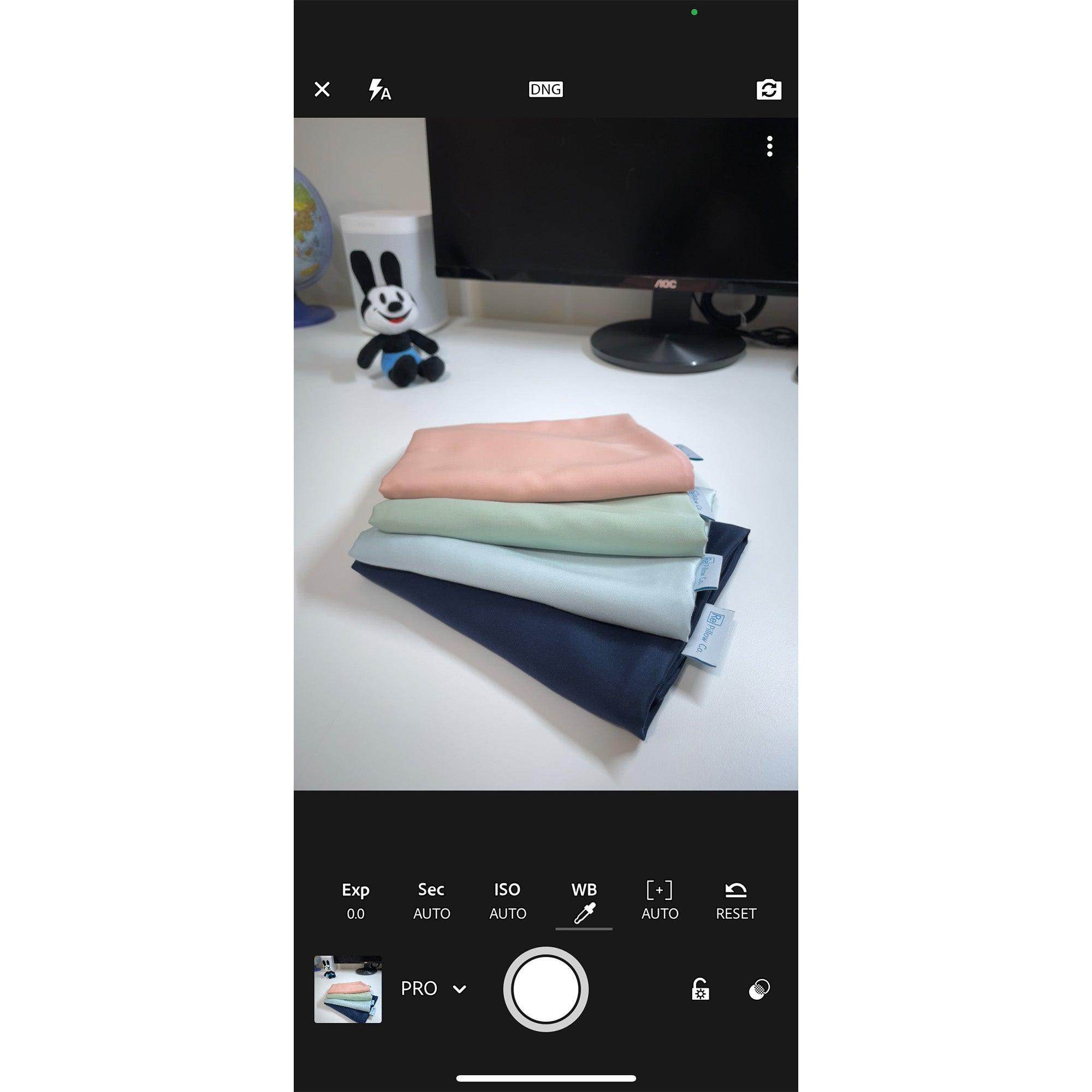Image resolution: width=1092 pixels, height=1092 pixels.
Task: Adjust the Exp exposure compensation
Action: coord(355,901)
